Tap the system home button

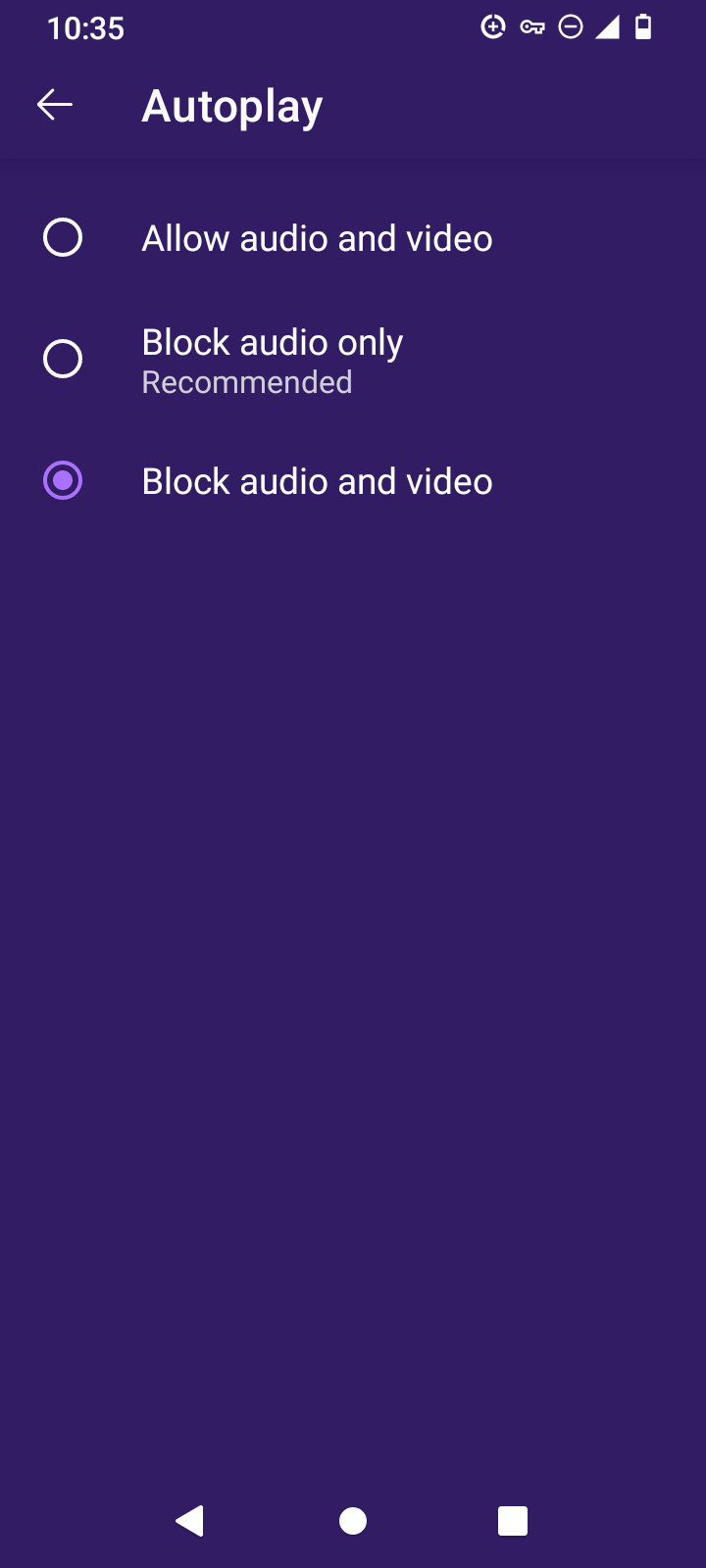pyautogui.click(x=353, y=1521)
